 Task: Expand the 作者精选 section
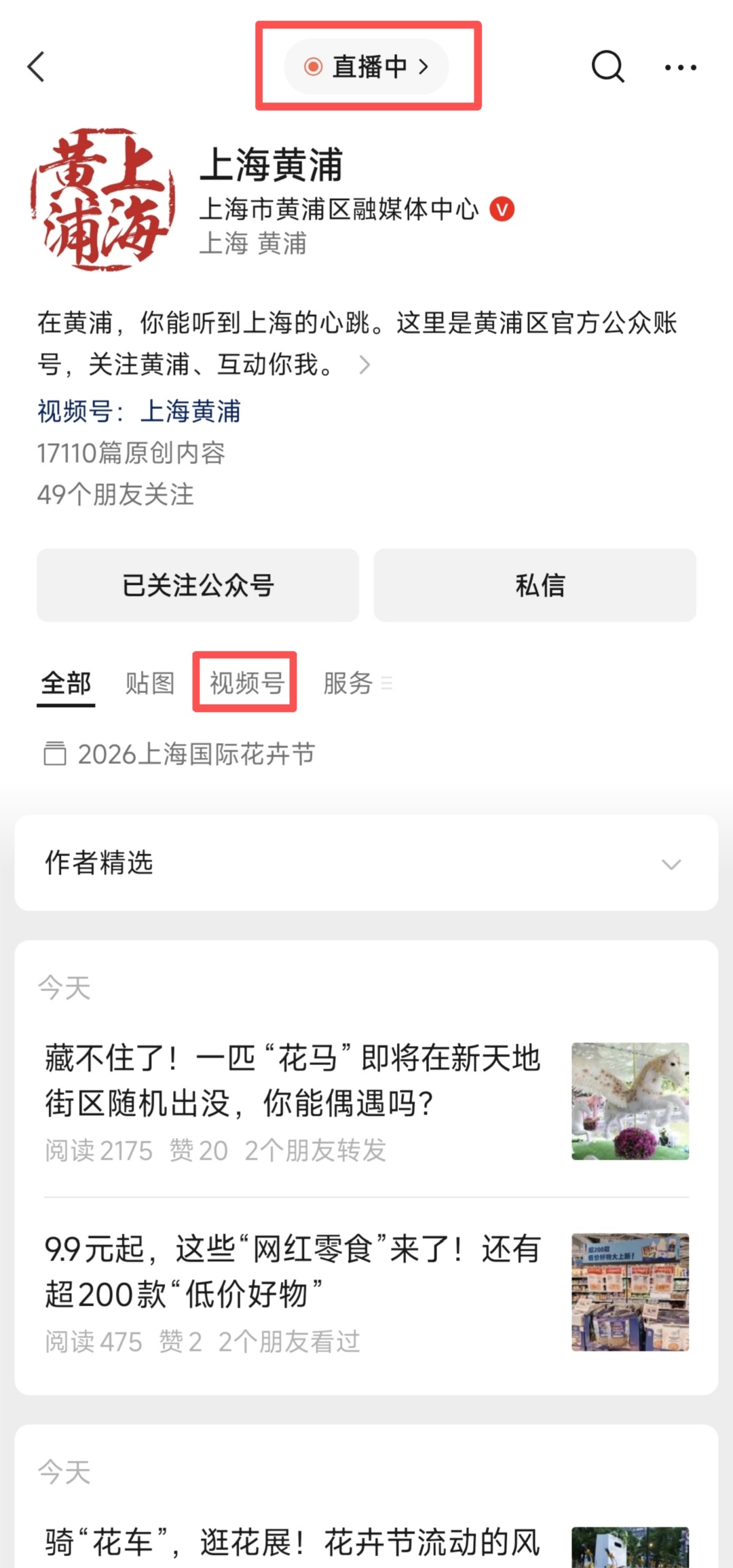pyautogui.click(x=366, y=863)
